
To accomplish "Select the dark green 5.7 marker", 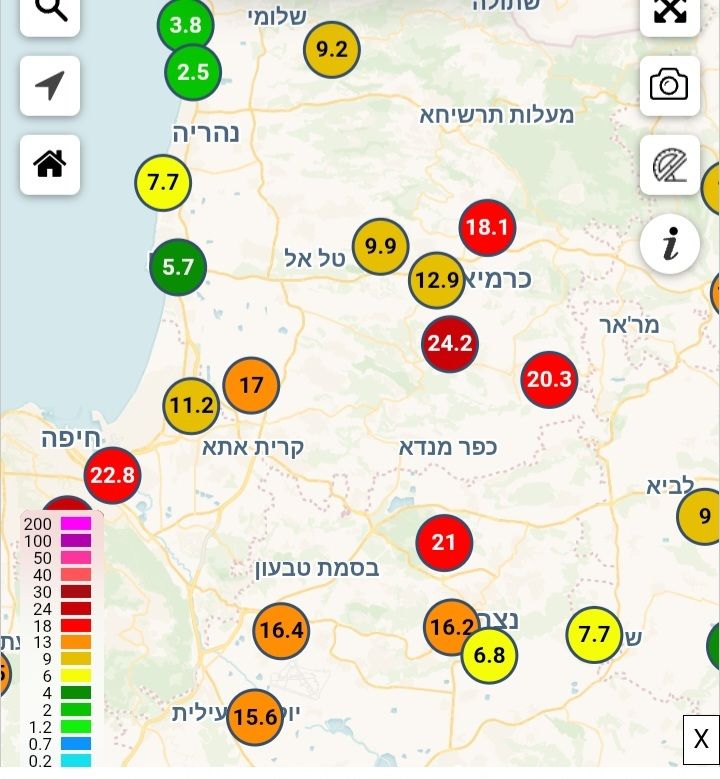I will (178, 267).
